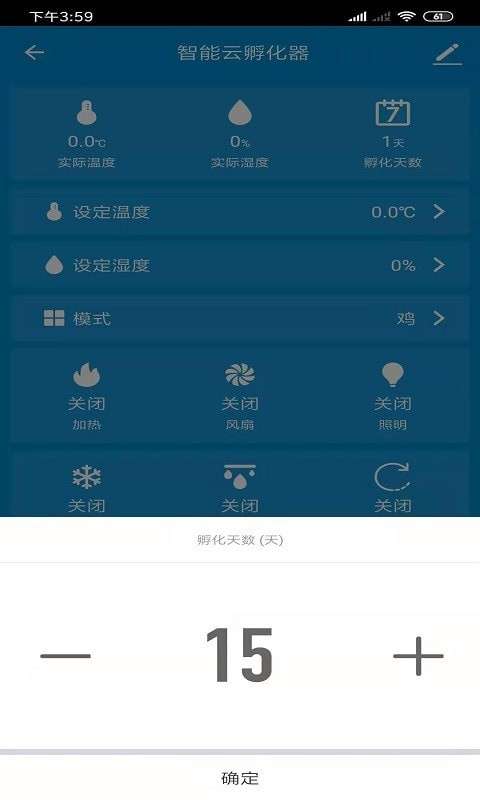Tap the 孵化天数 calendar item
Screen dimensions: 480x800
(393, 134)
